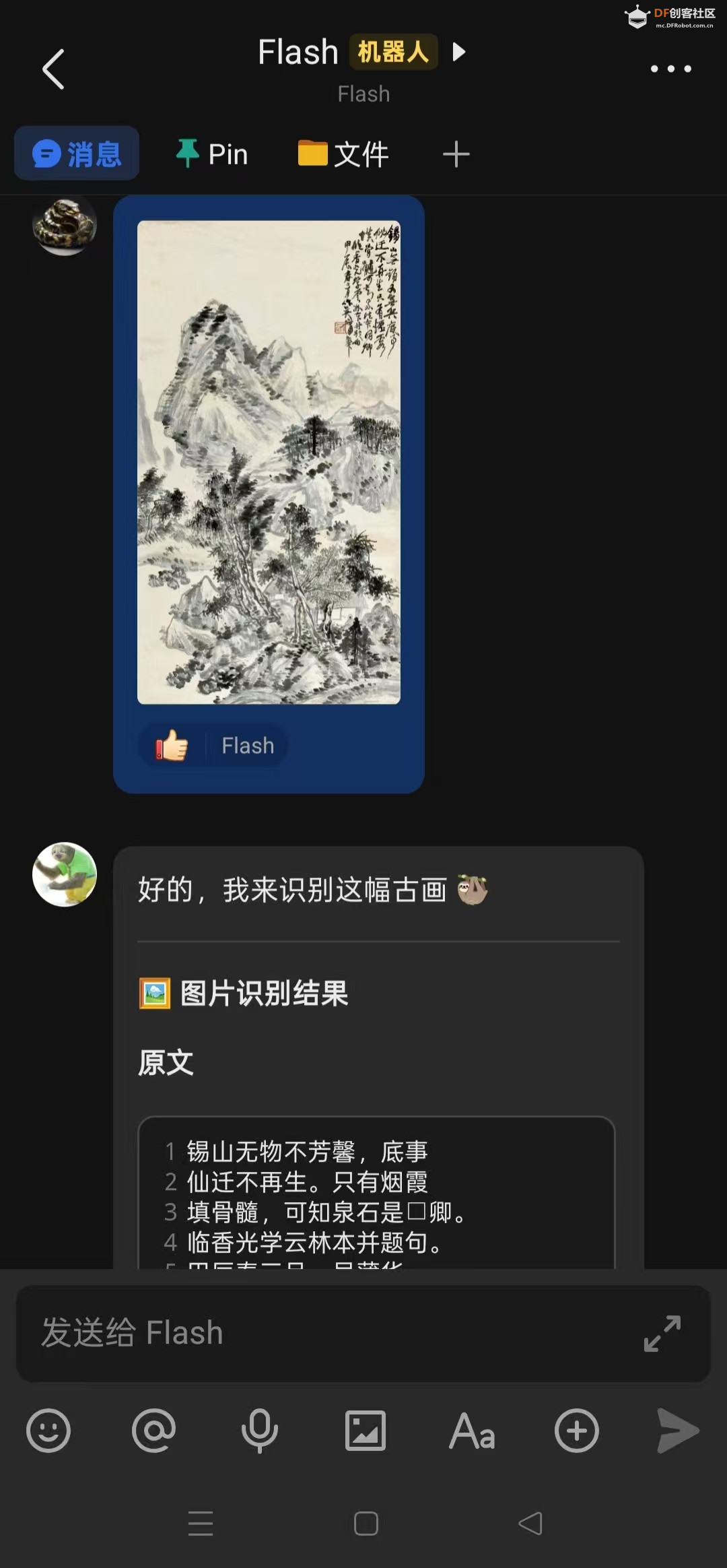Go back from the Flash chat

pyautogui.click(x=53, y=69)
